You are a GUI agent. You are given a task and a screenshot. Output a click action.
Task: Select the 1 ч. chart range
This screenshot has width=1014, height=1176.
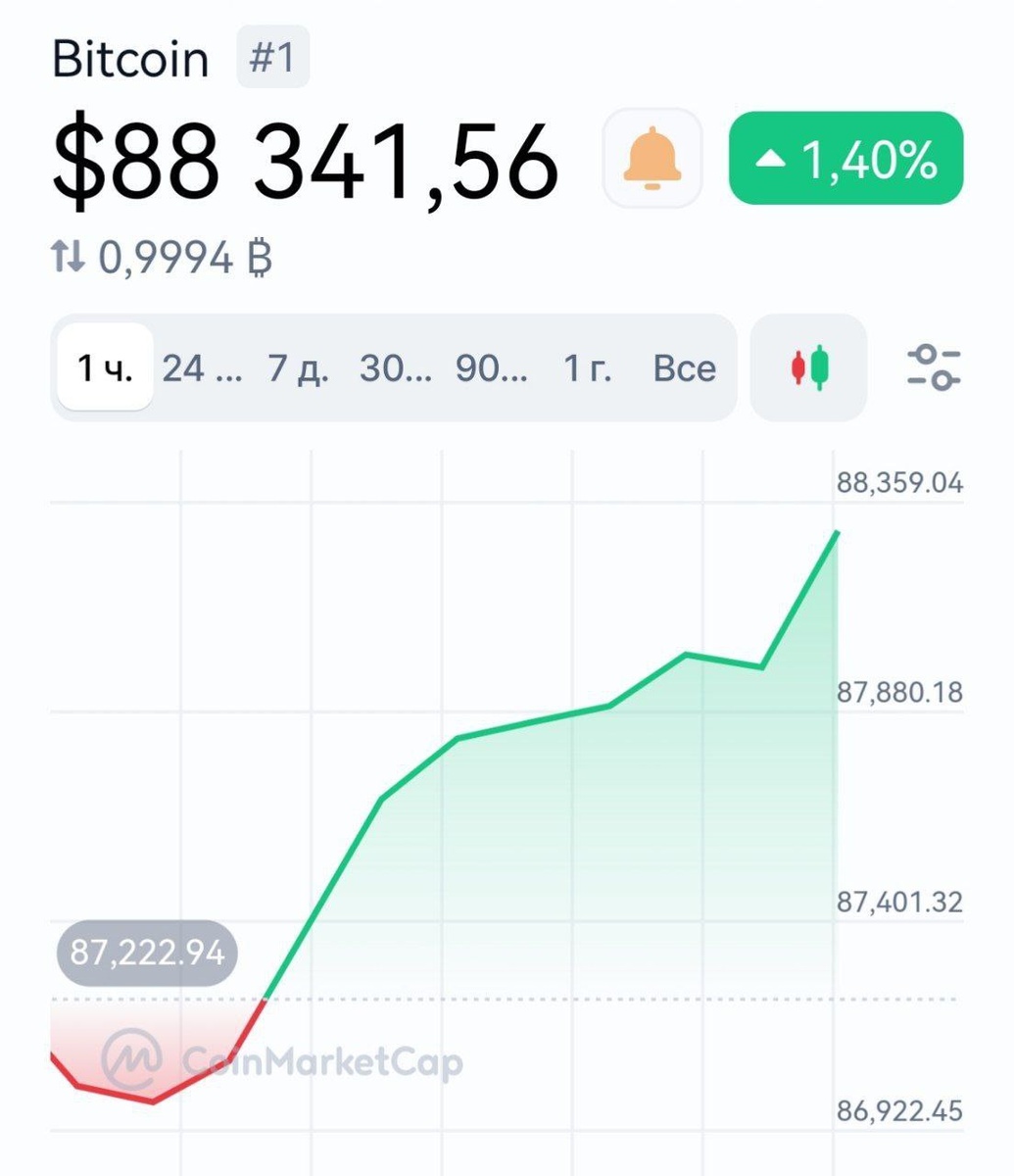click(x=105, y=367)
